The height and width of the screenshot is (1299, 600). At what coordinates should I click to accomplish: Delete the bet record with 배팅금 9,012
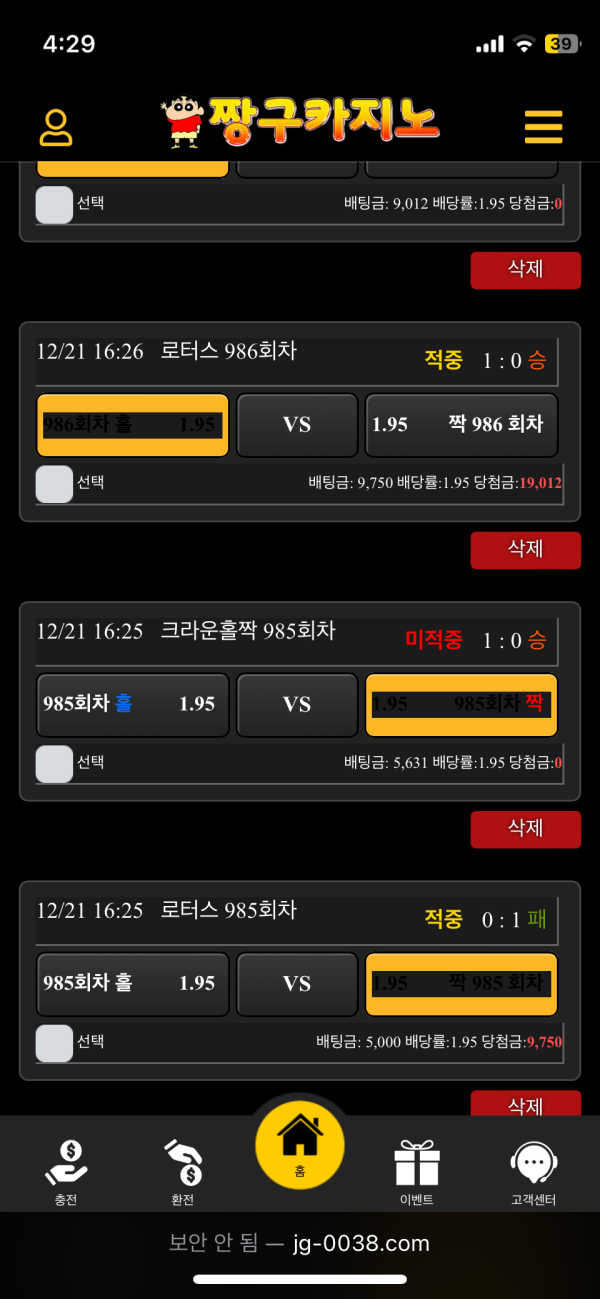(525, 269)
